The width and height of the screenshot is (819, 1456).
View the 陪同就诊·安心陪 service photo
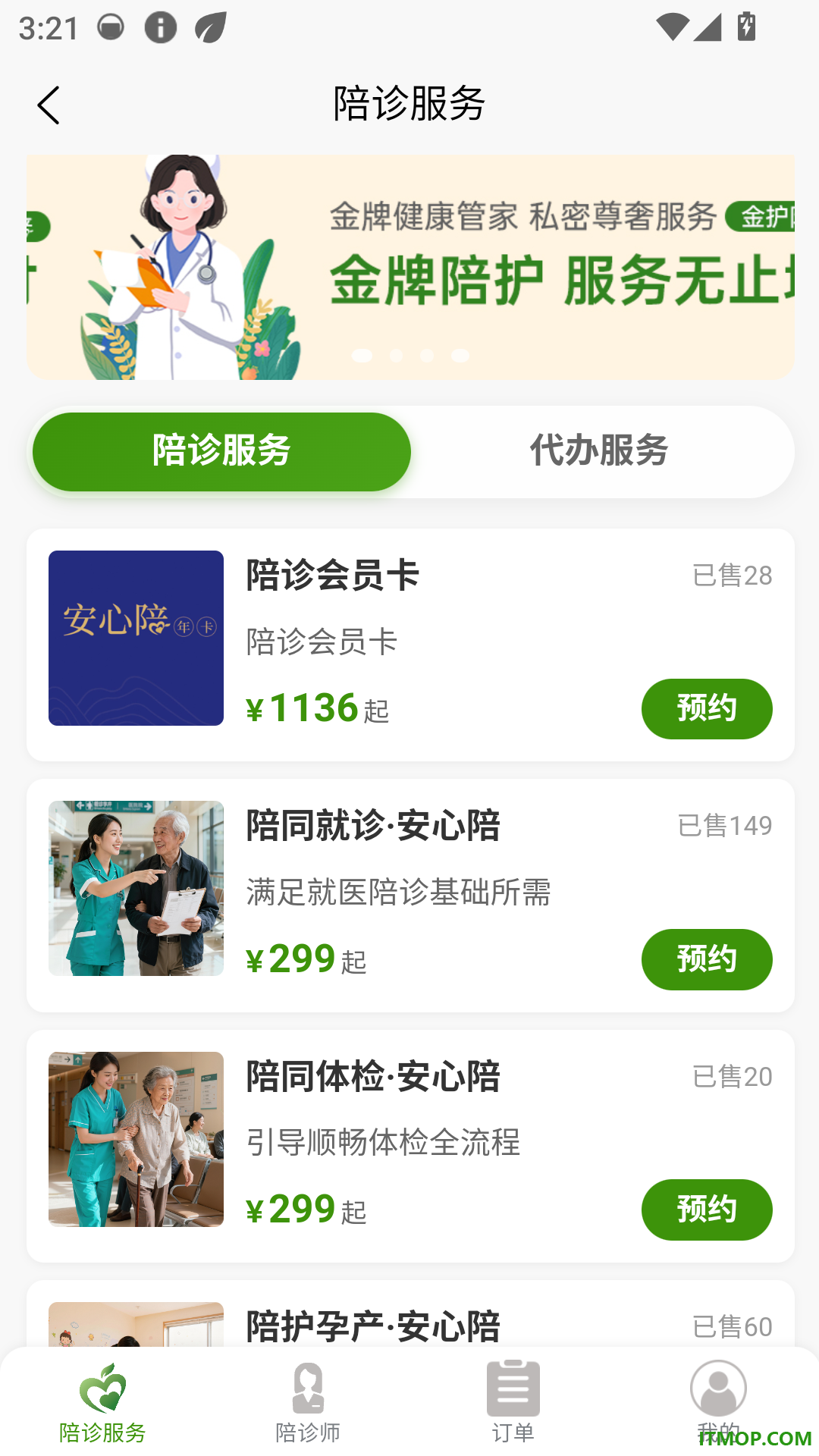click(x=136, y=888)
